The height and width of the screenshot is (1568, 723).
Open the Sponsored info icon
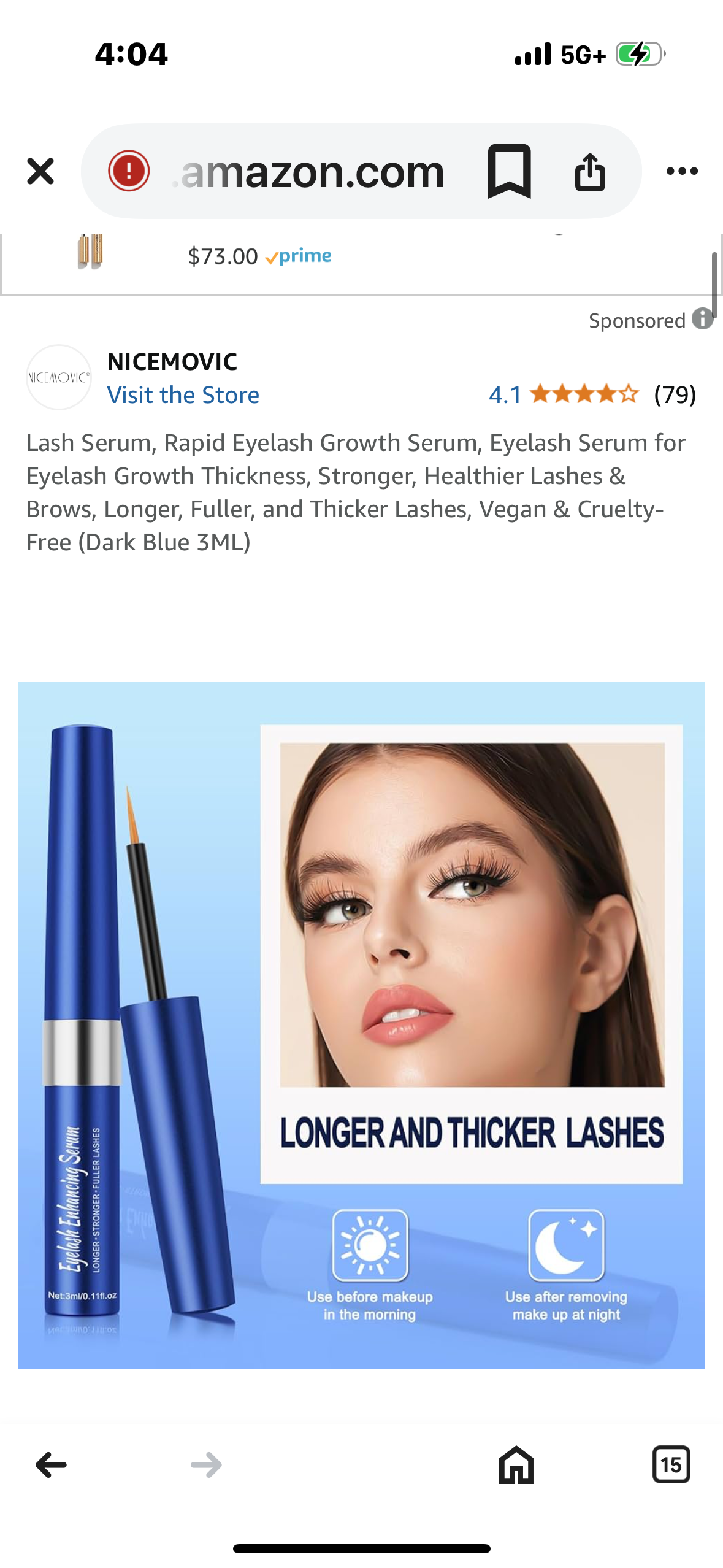point(702,319)
